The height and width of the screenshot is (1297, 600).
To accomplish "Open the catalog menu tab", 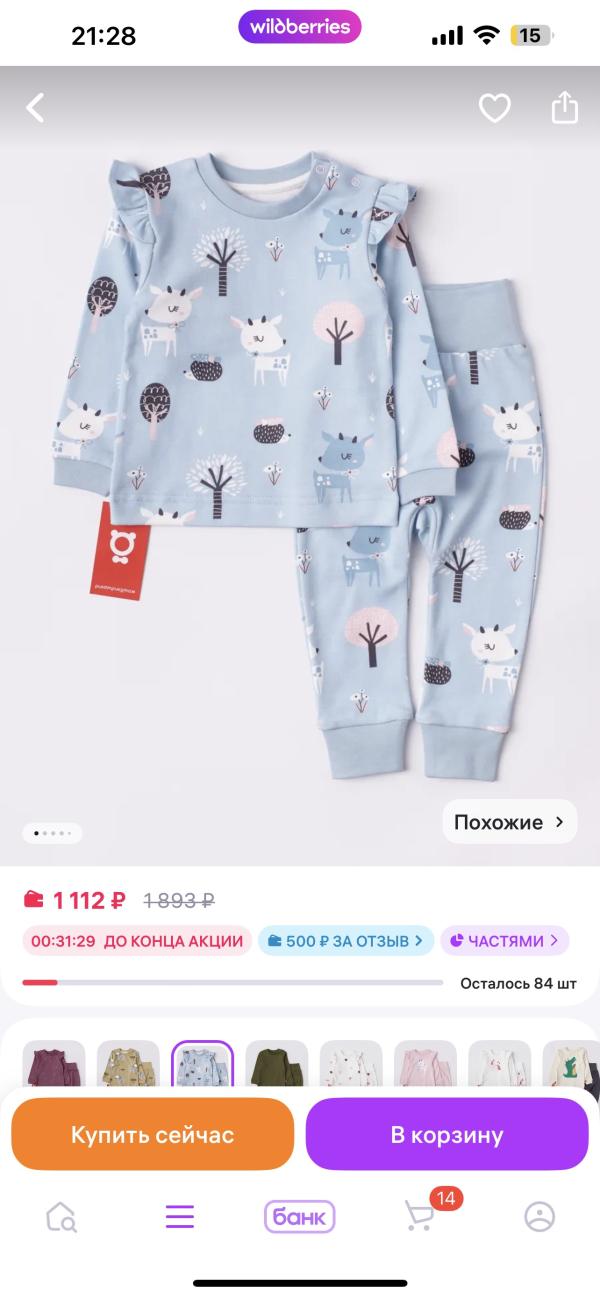I will (x=180, y=1216).
